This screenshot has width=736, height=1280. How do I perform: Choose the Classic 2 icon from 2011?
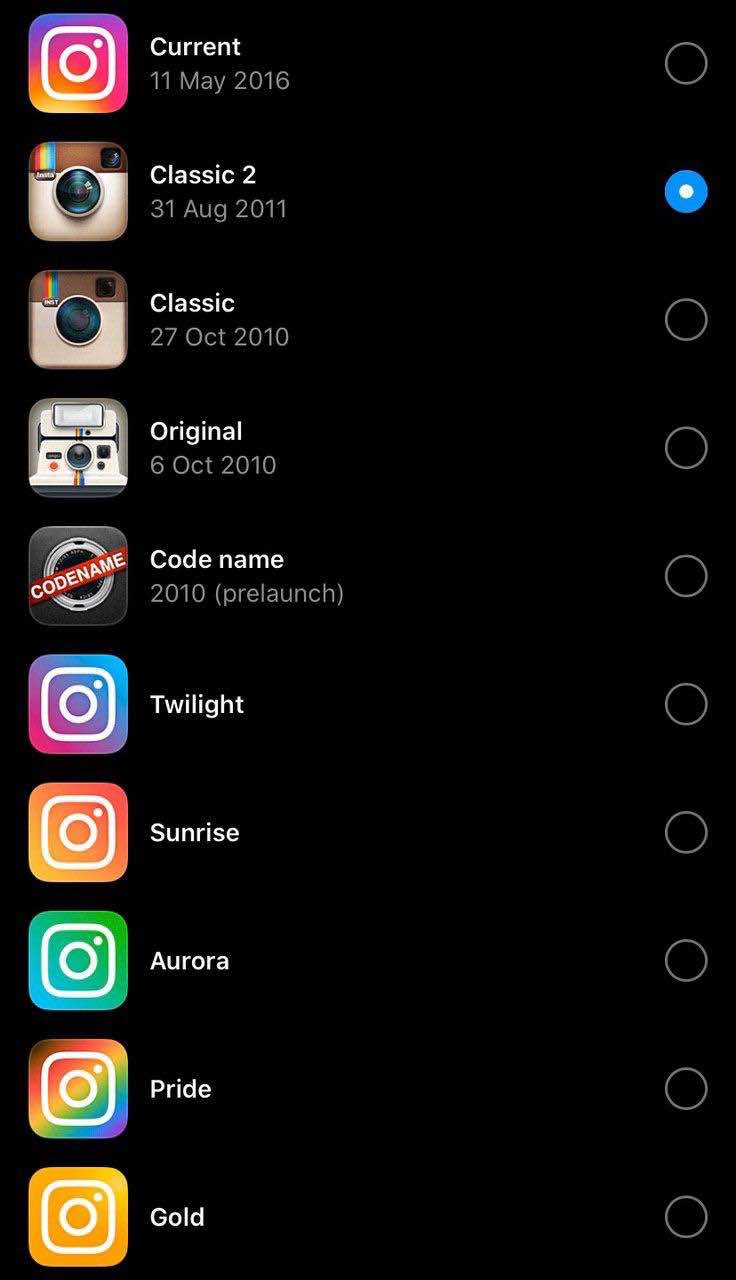click(686, 192)
